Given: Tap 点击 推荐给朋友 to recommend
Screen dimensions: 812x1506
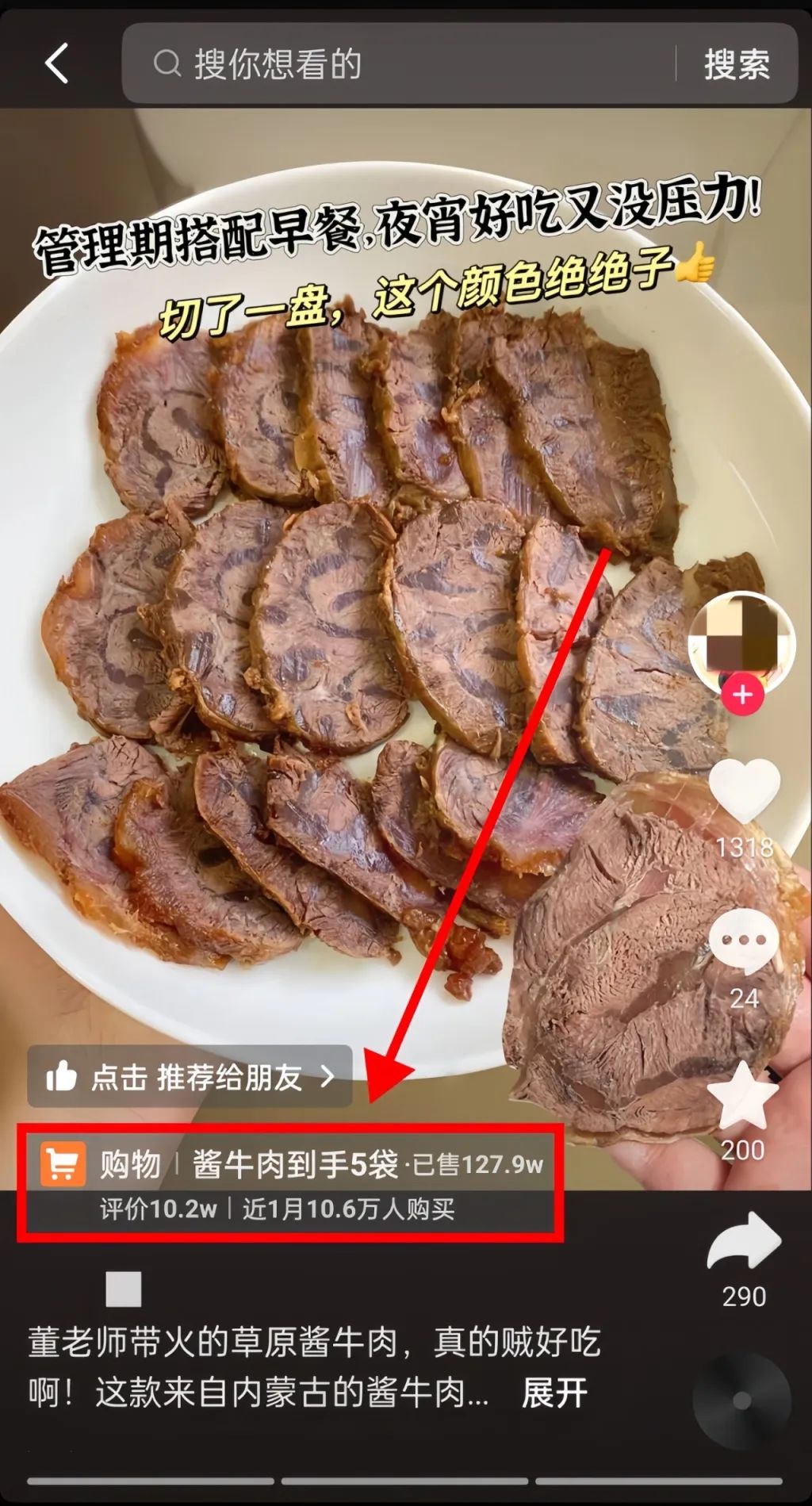Looking at the screenshot, I should coord(190,1076).
